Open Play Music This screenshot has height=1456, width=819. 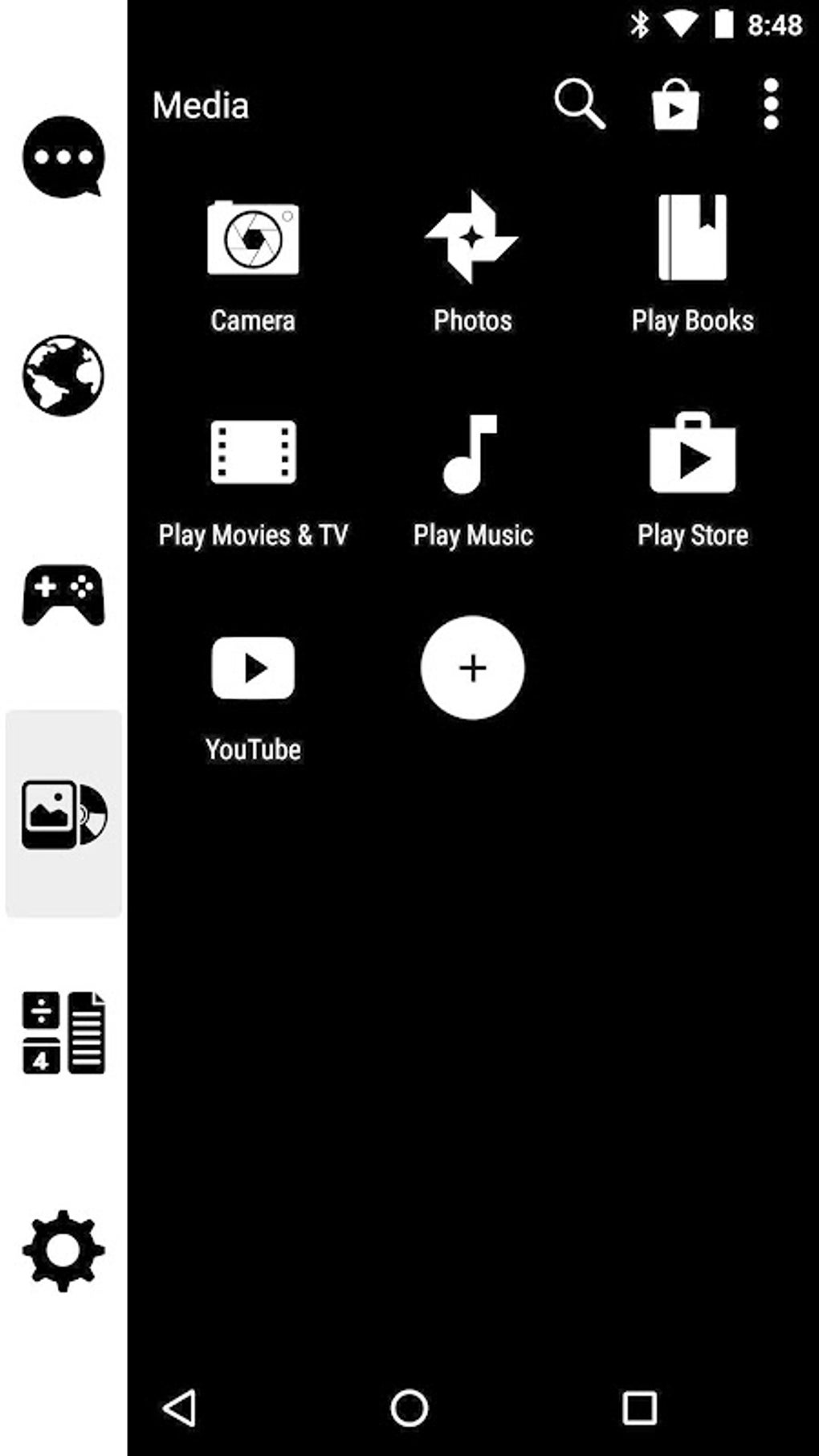pos(472,481)
